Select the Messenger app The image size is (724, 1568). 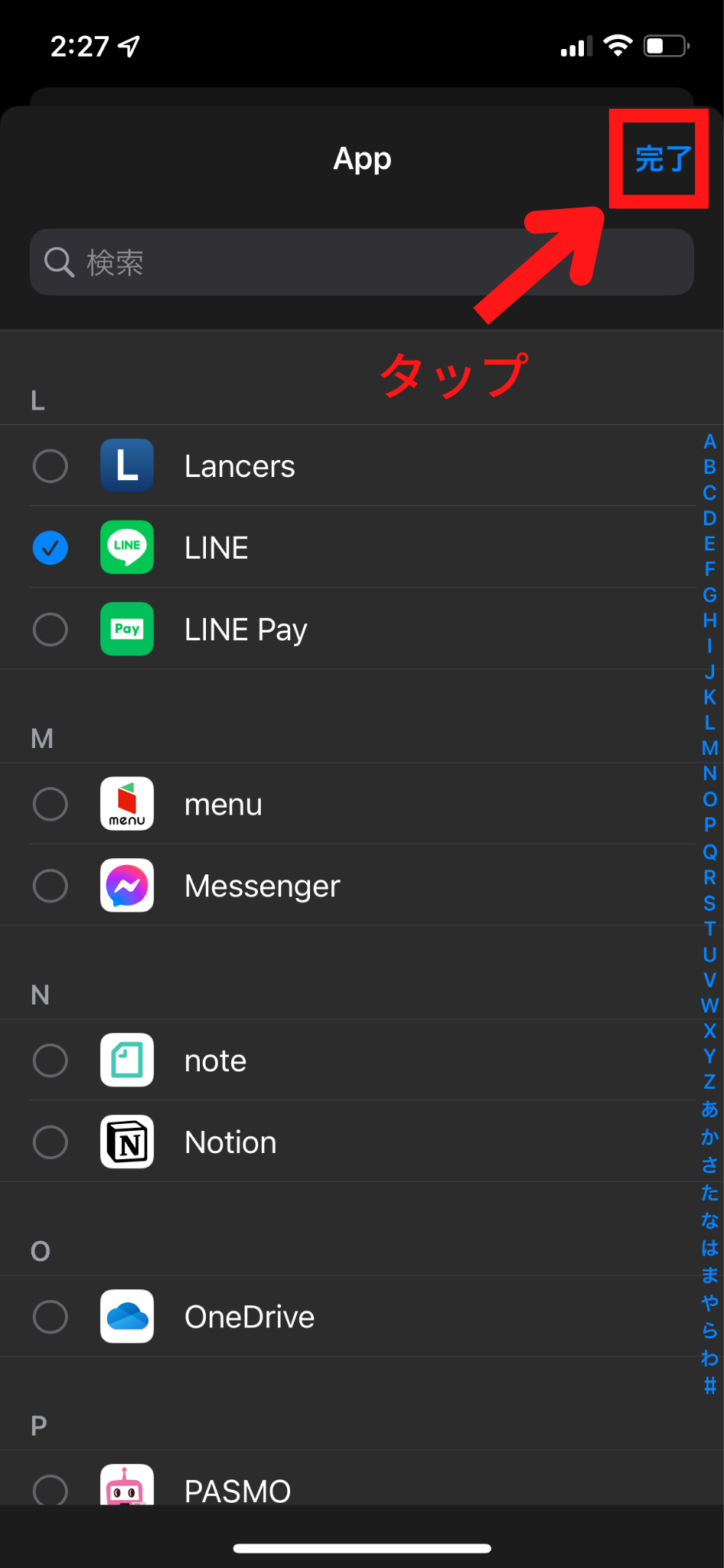(x=51, y=887)
